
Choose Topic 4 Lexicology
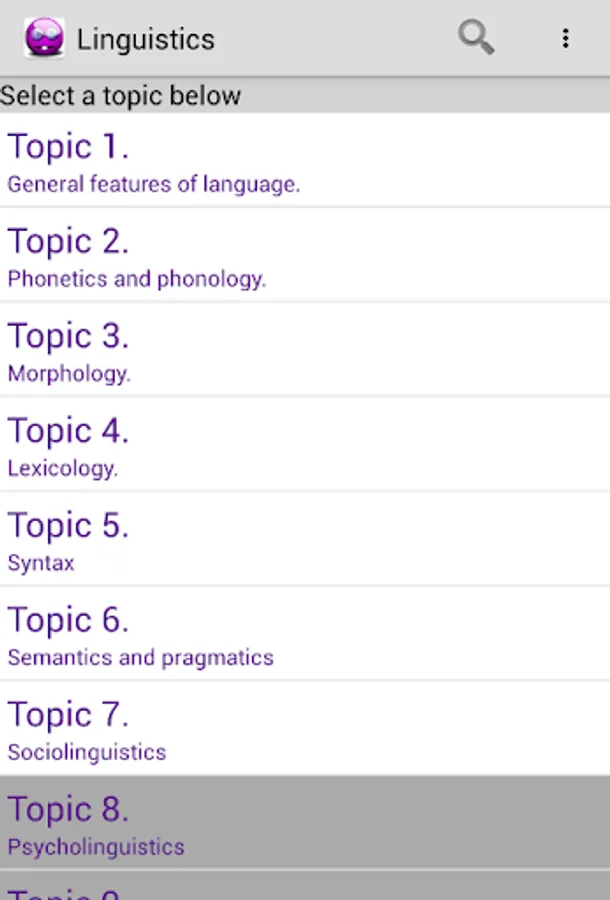305,444
